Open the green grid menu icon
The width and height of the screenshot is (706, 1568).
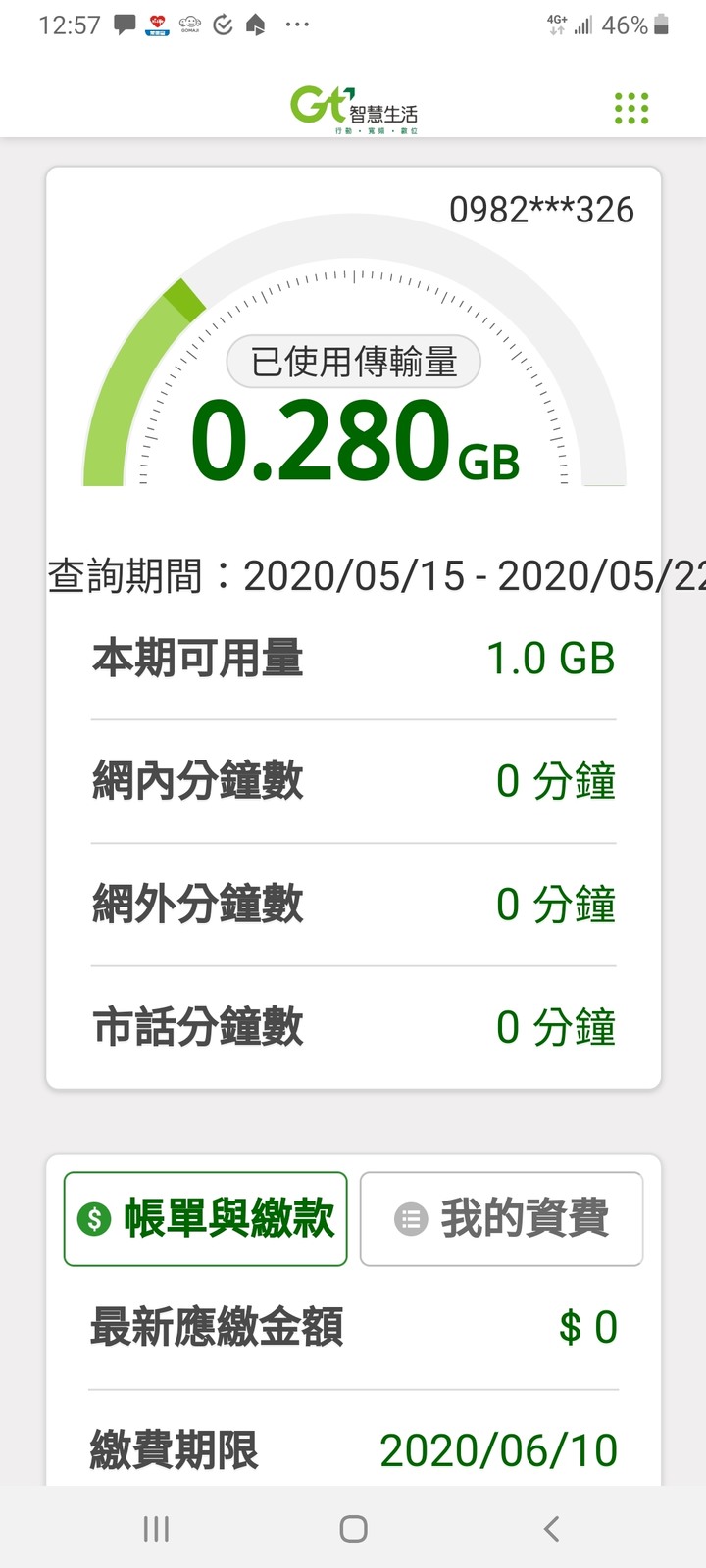click(x=631, y=108)
